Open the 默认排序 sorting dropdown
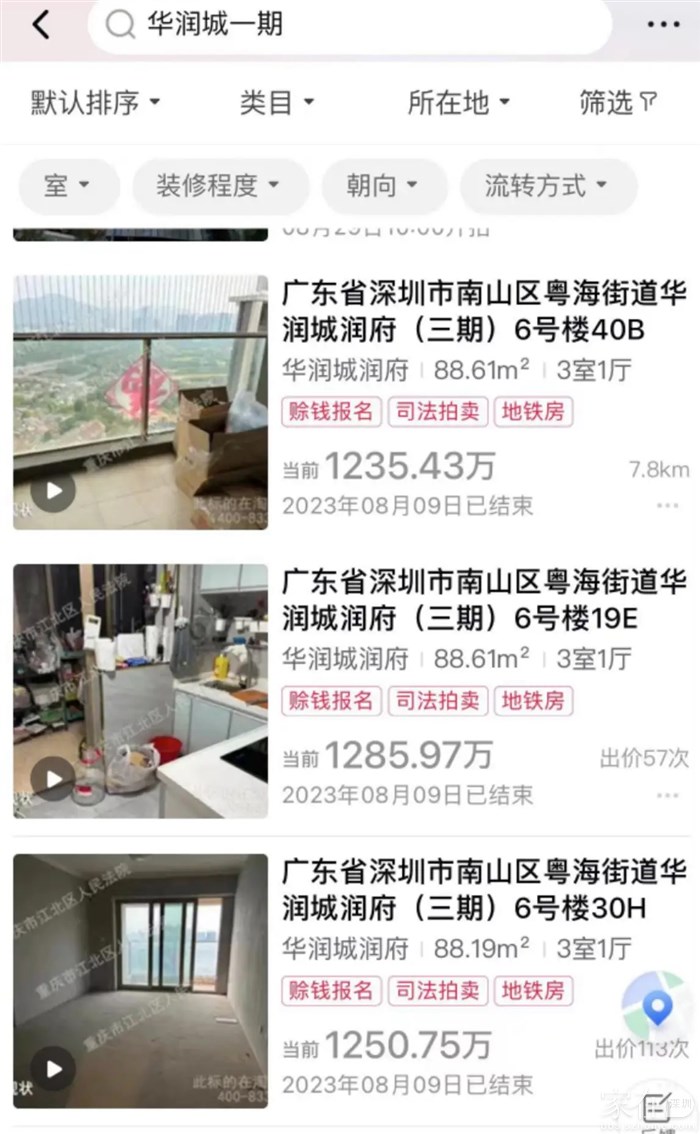The height and width of the screenshot is (1134, 700). pyautogui.click(x=96, y=102)
